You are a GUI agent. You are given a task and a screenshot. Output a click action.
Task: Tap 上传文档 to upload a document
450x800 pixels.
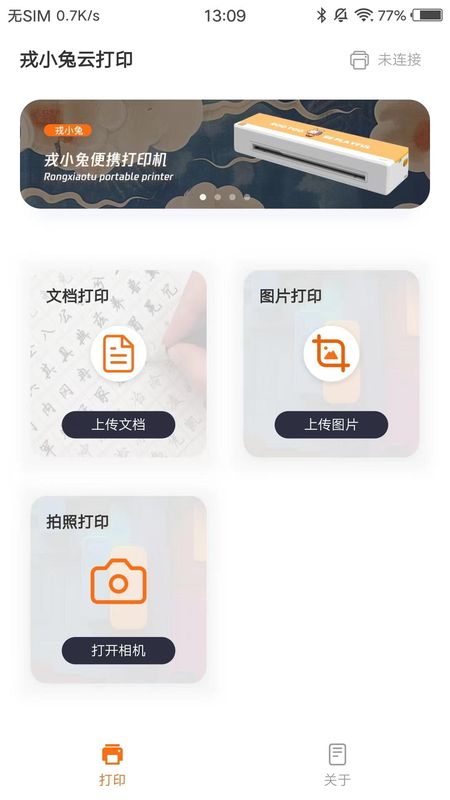pyautogui.click(x=118, y=424)
